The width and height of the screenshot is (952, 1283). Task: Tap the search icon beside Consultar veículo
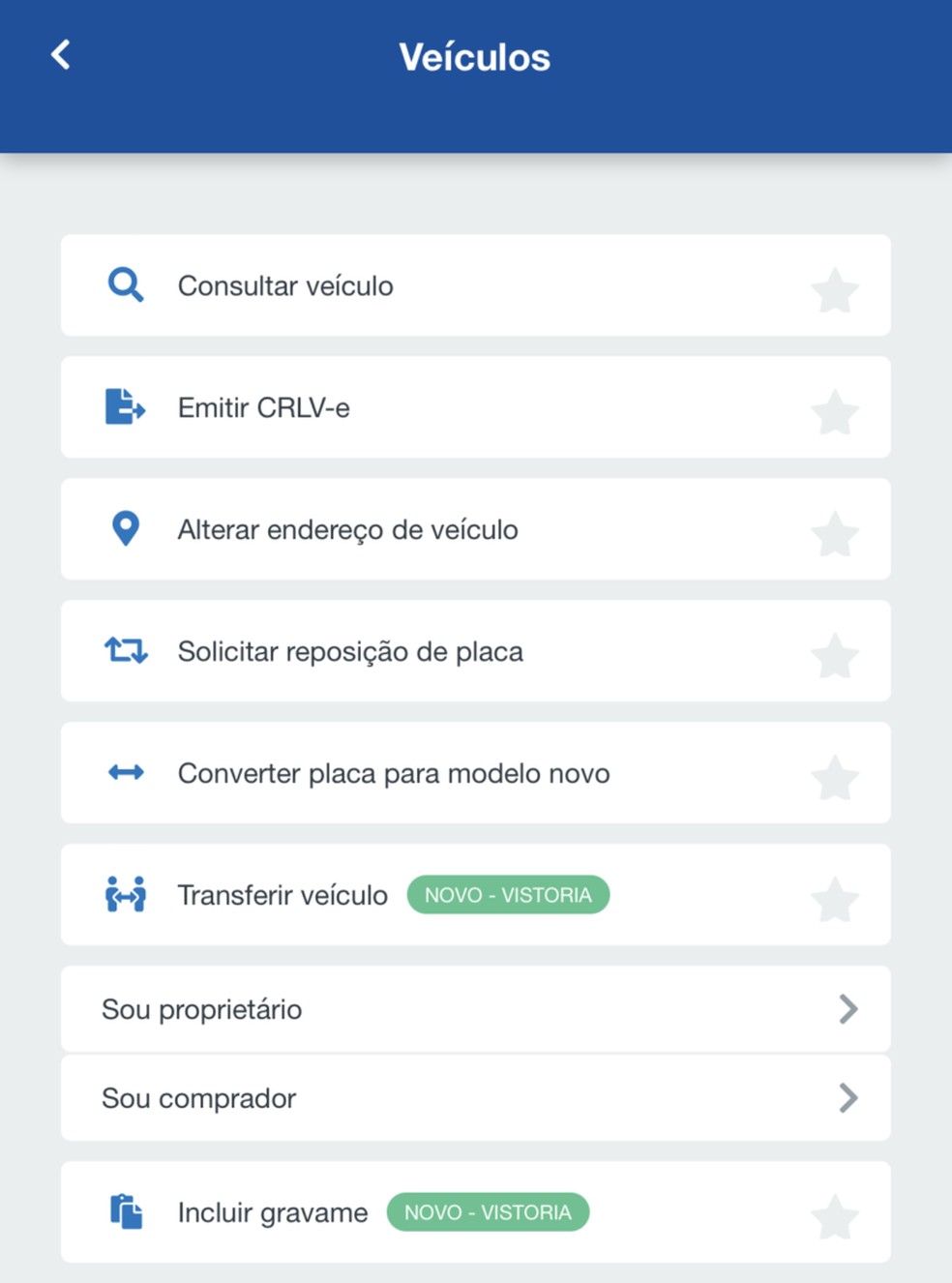tap(125, 284)
